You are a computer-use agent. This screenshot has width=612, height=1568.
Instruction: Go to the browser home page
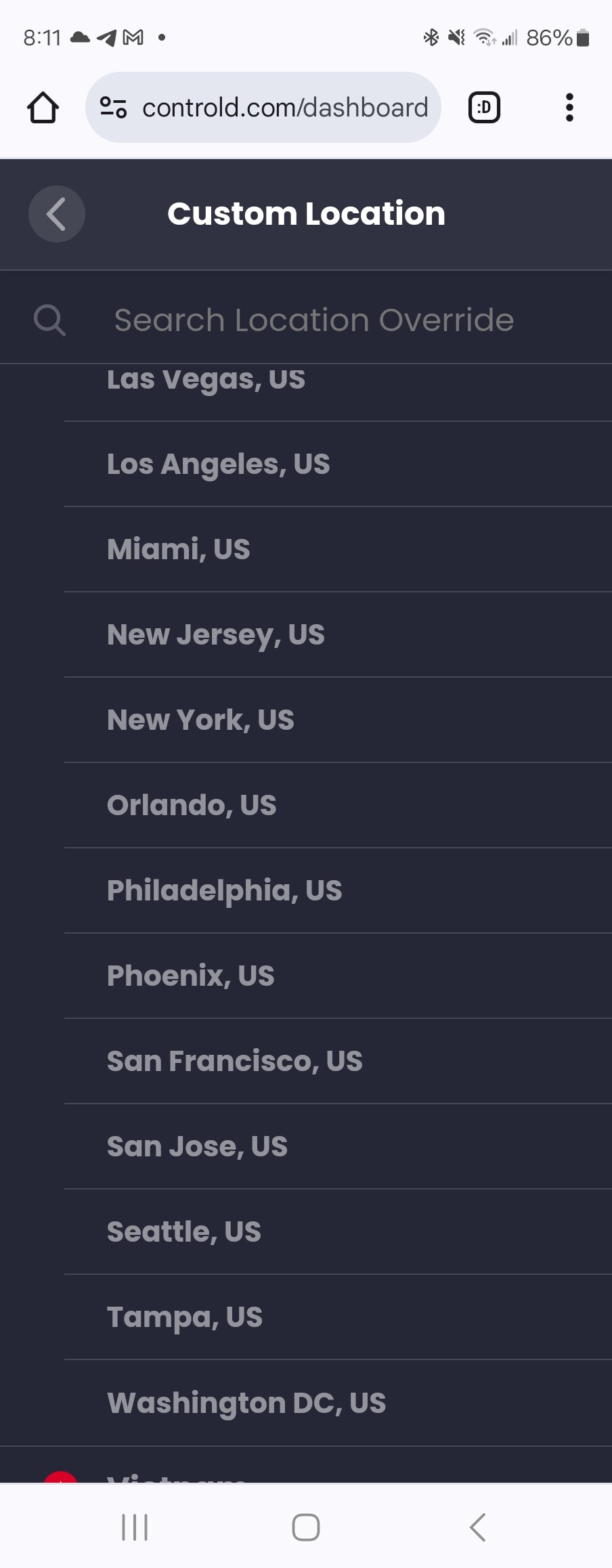click(x=43, y=108)
